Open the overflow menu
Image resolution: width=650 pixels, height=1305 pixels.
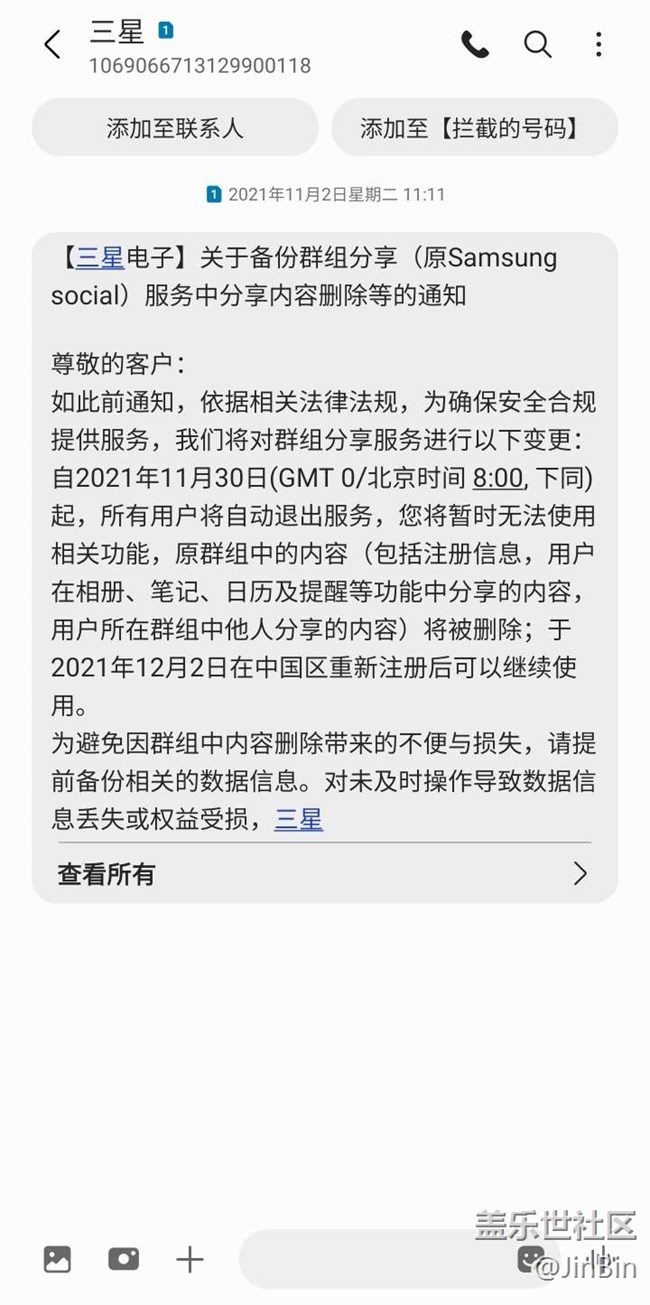click(x=598, y=43)
